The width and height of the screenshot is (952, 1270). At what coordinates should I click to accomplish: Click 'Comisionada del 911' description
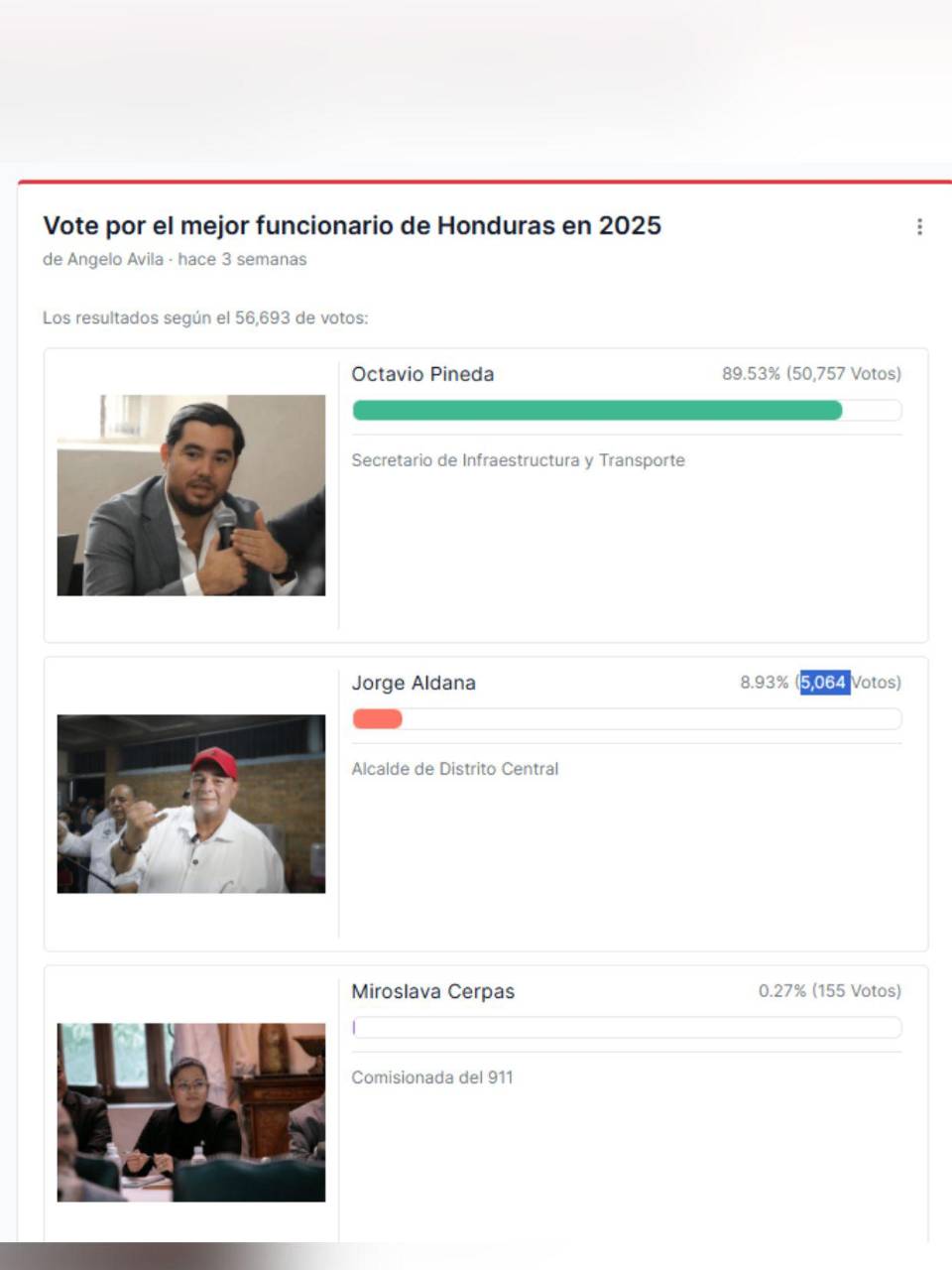coord(433,1077)
